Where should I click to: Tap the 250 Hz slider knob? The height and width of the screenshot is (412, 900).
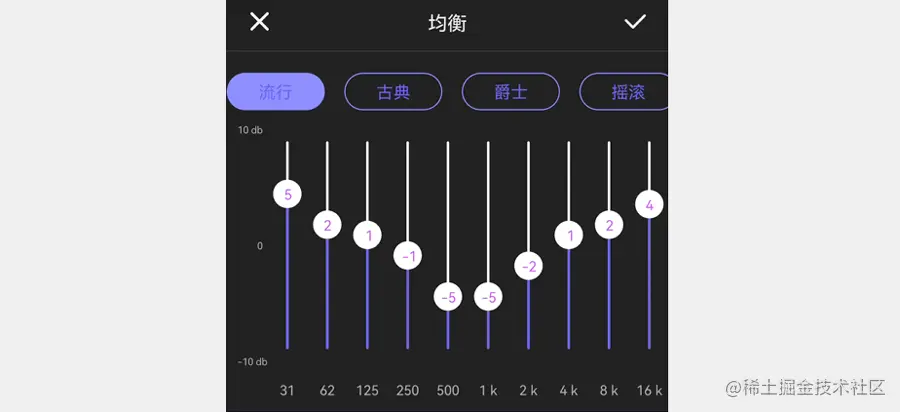coord(408,256)
